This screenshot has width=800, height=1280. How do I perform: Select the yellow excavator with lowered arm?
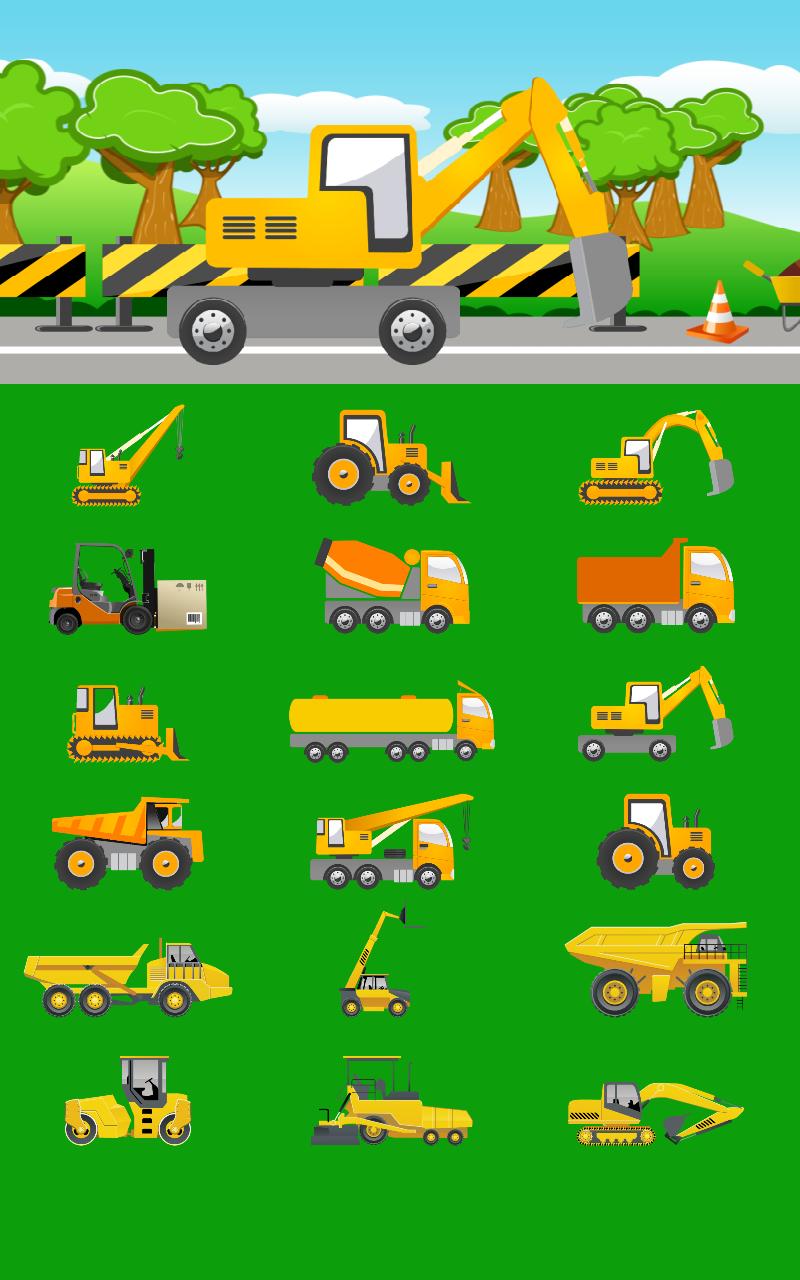pos(655,1112)
